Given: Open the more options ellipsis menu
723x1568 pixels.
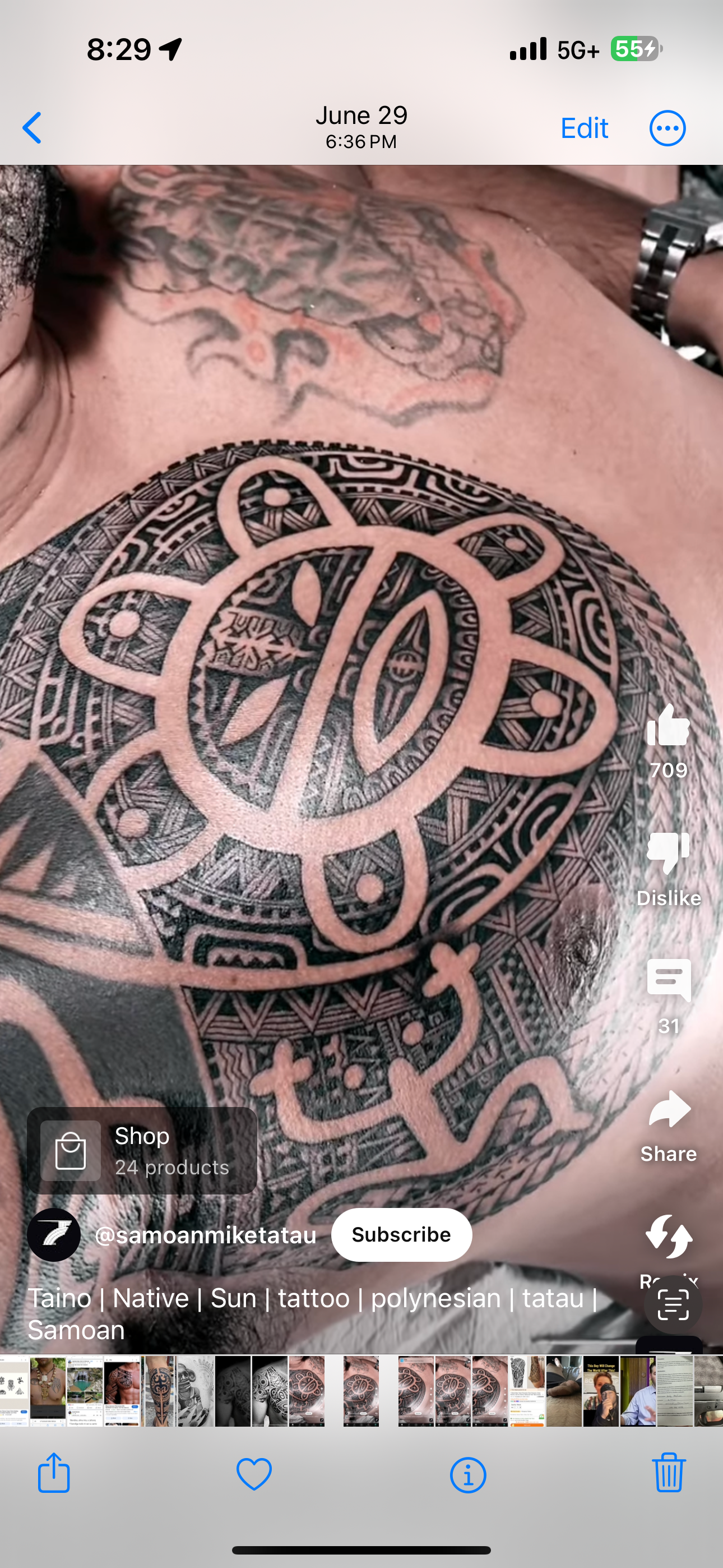Looking at the screenshot, I should tap(668, 128).
